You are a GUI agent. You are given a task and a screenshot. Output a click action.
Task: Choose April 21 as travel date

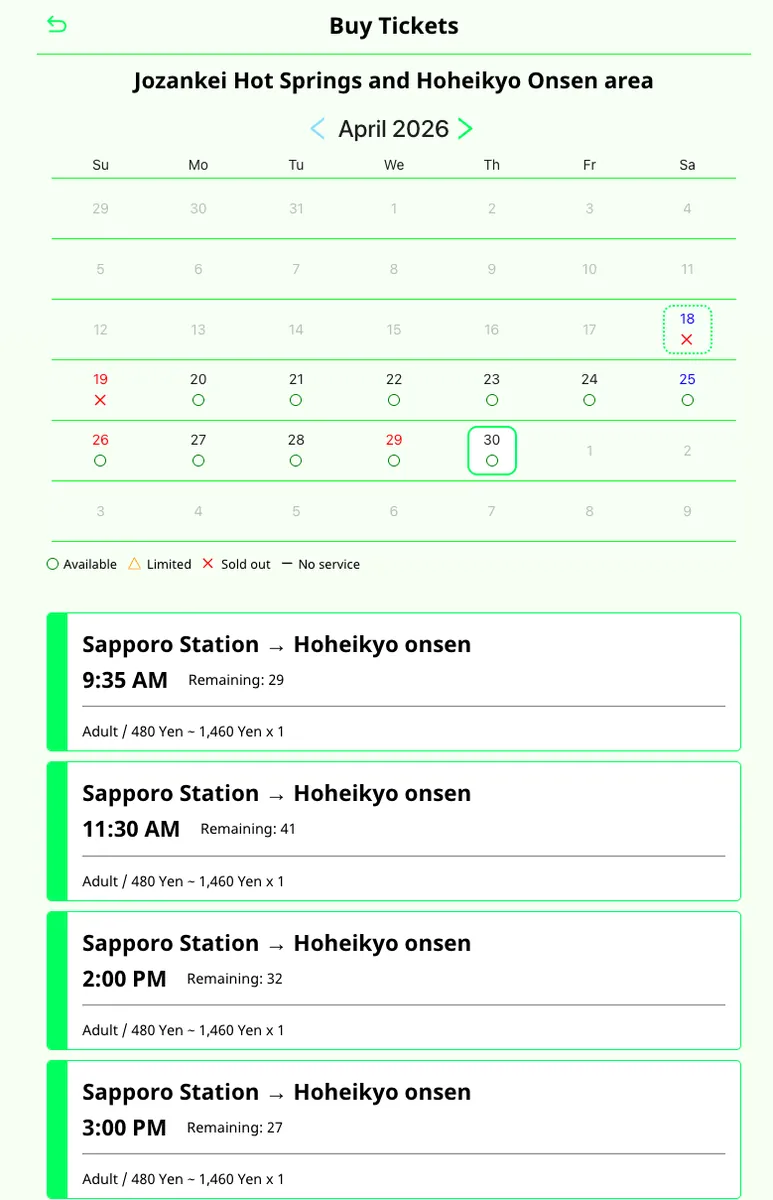coord(296,389)
